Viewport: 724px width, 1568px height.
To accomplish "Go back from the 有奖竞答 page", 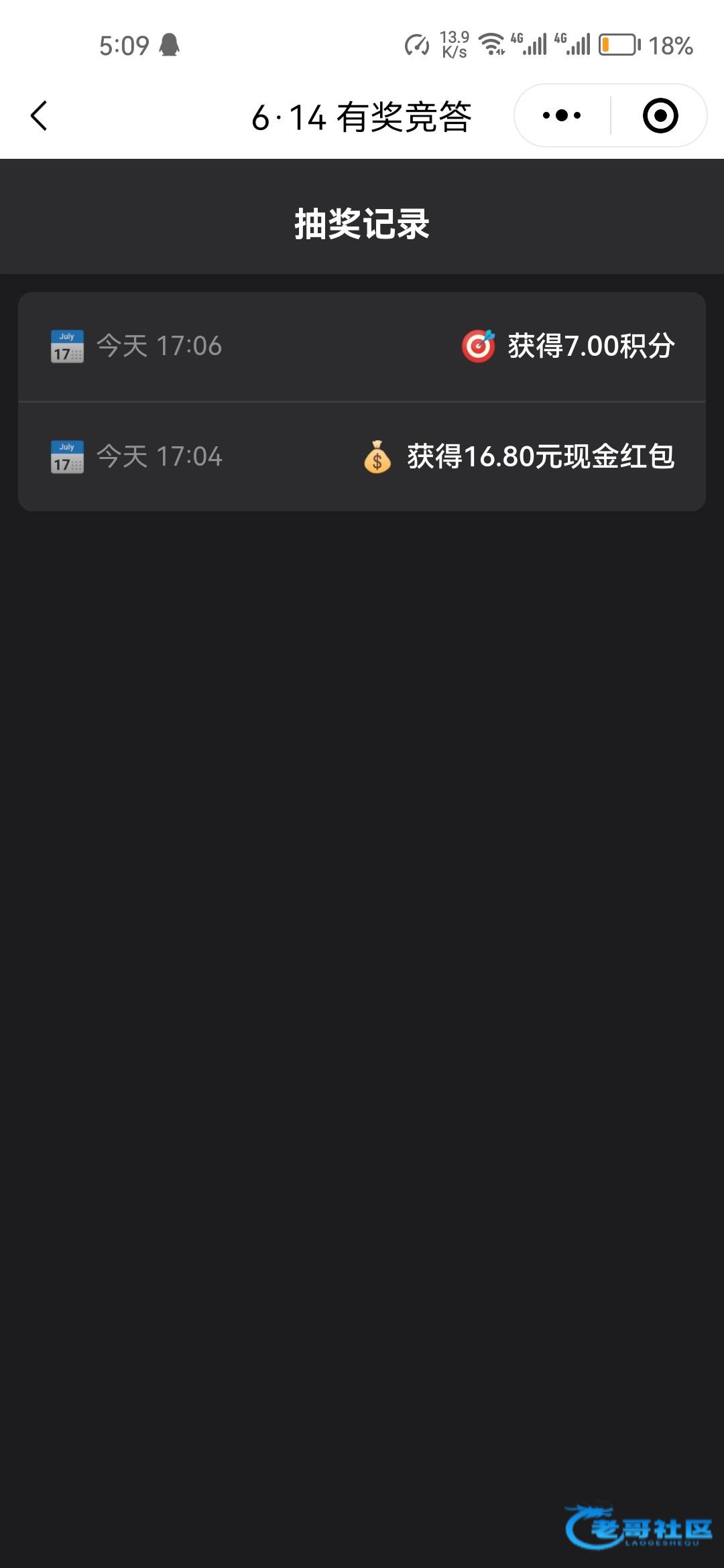I will coord(39,116).
